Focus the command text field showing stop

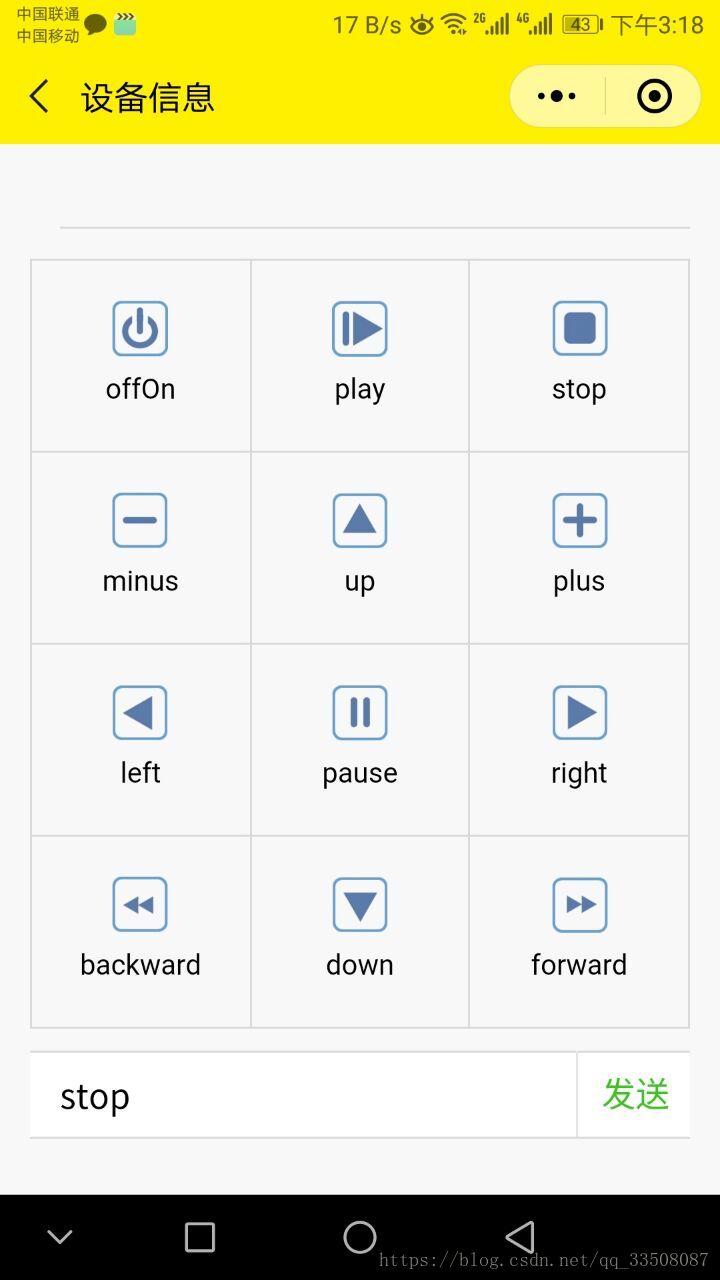(x=303, y=1095)
